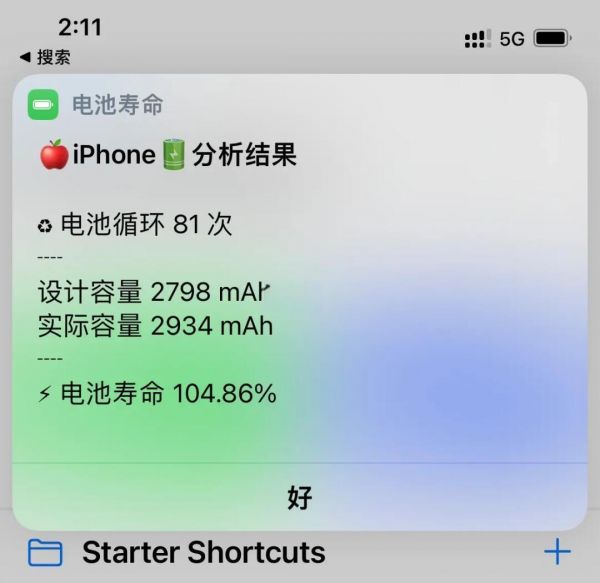Dismiss the dialog with the 好 button

click(x=300, y=497)
